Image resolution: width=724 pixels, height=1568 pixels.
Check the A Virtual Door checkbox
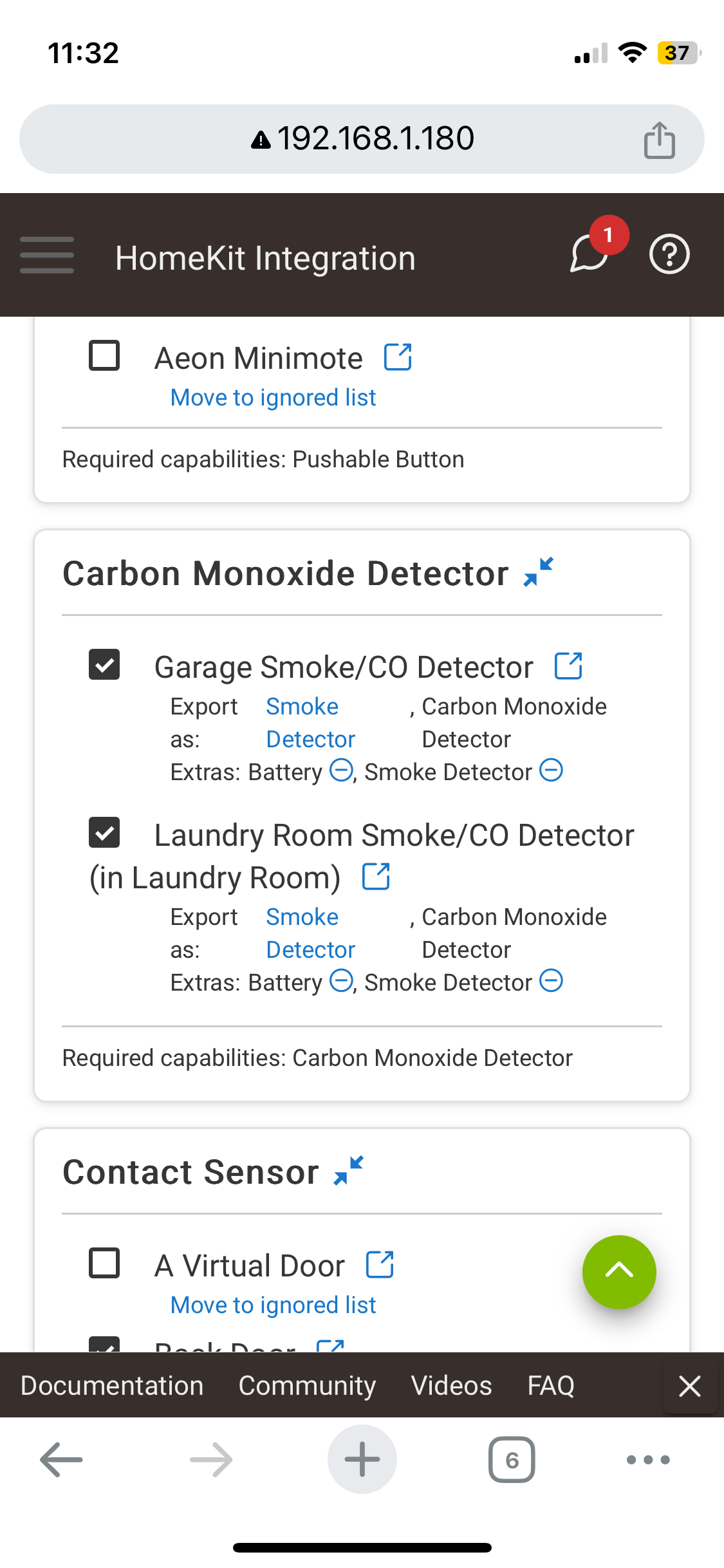tap(104, 1263)
